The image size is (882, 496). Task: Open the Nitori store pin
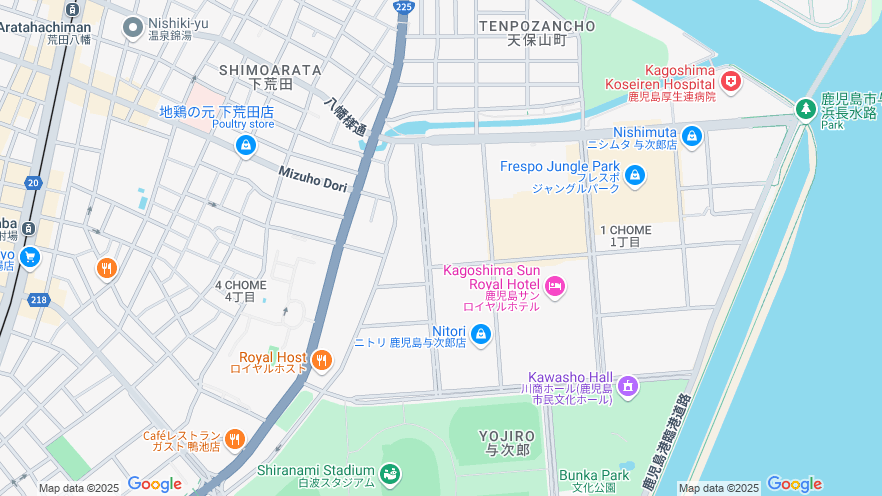[481, 334]
